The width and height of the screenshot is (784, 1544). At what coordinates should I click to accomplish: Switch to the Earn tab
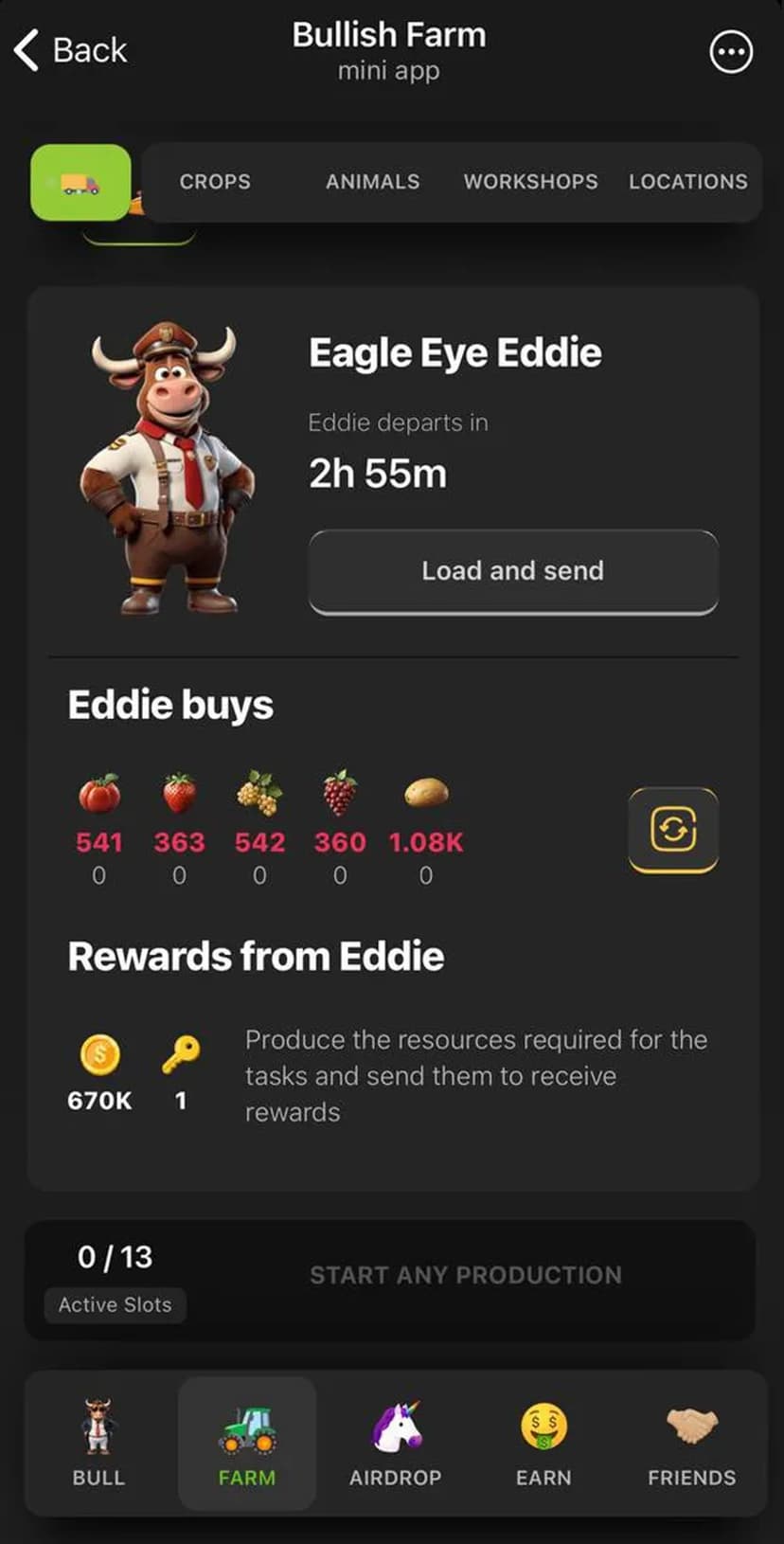pyautogui.click(x=543, y=1443)
